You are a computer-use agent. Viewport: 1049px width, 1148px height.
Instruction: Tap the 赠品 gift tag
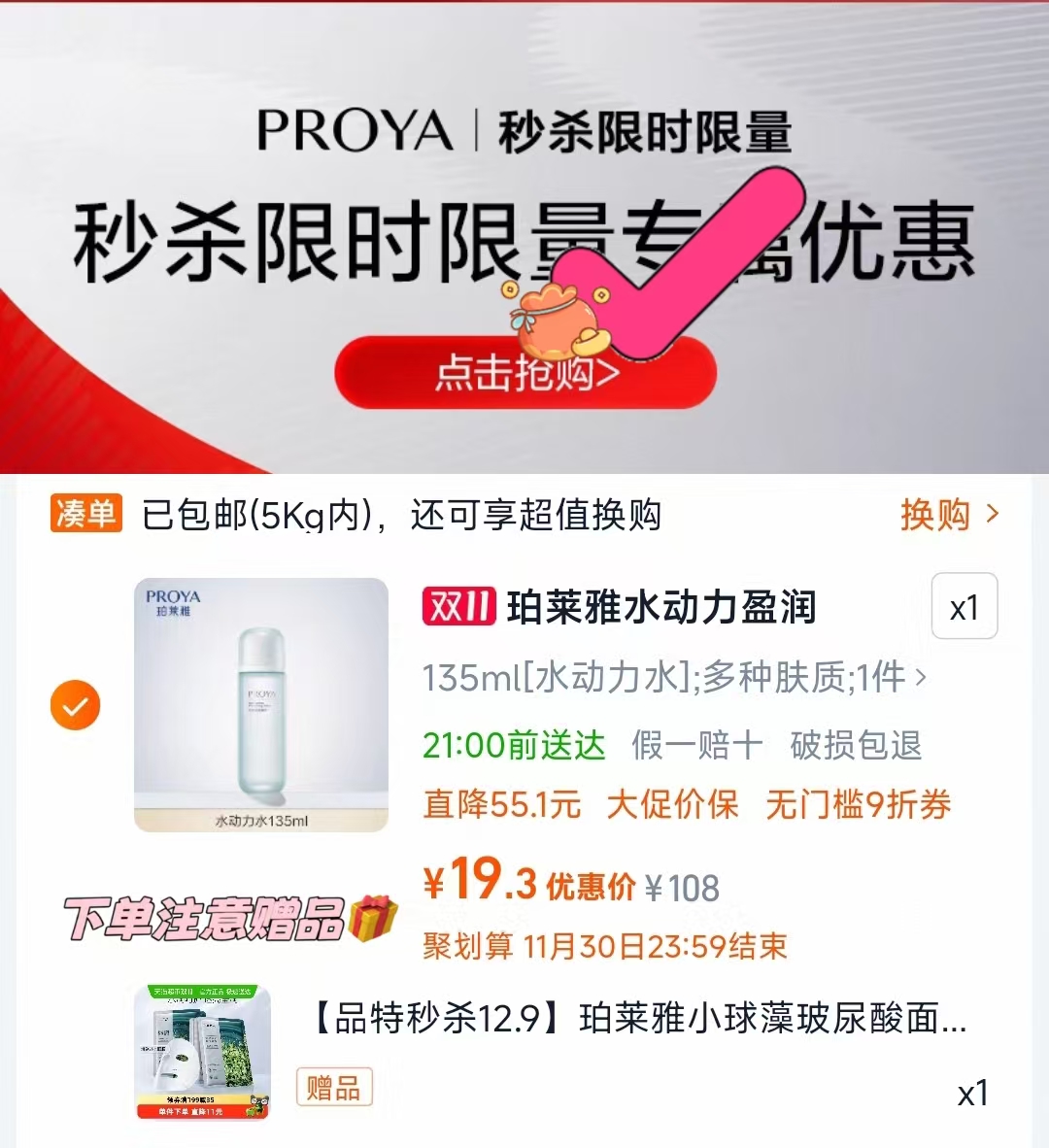[x=333, y=1089]
